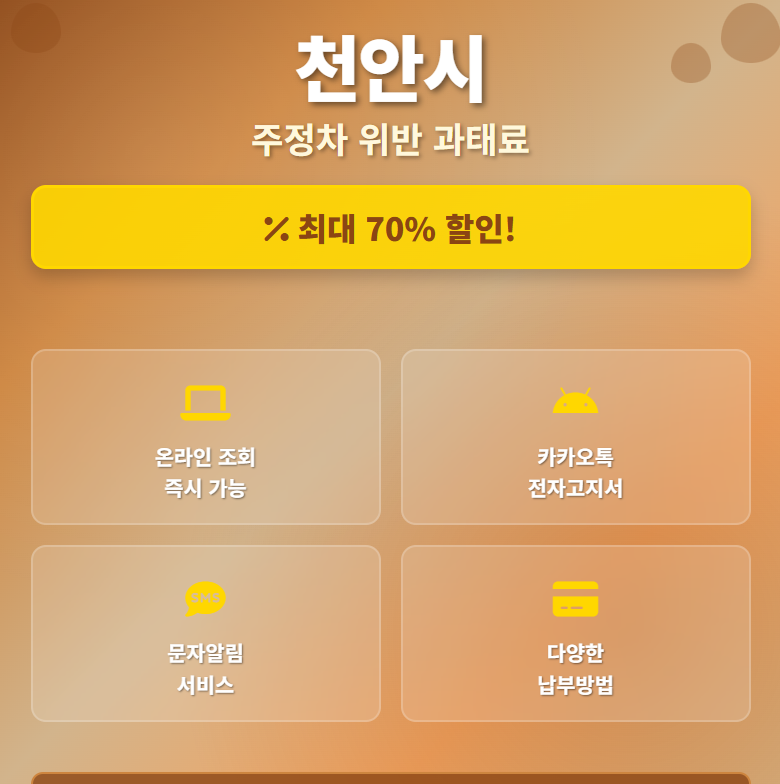Click the 천안시 page title
The image size is (780, 784).
click(x=390, y=68)
